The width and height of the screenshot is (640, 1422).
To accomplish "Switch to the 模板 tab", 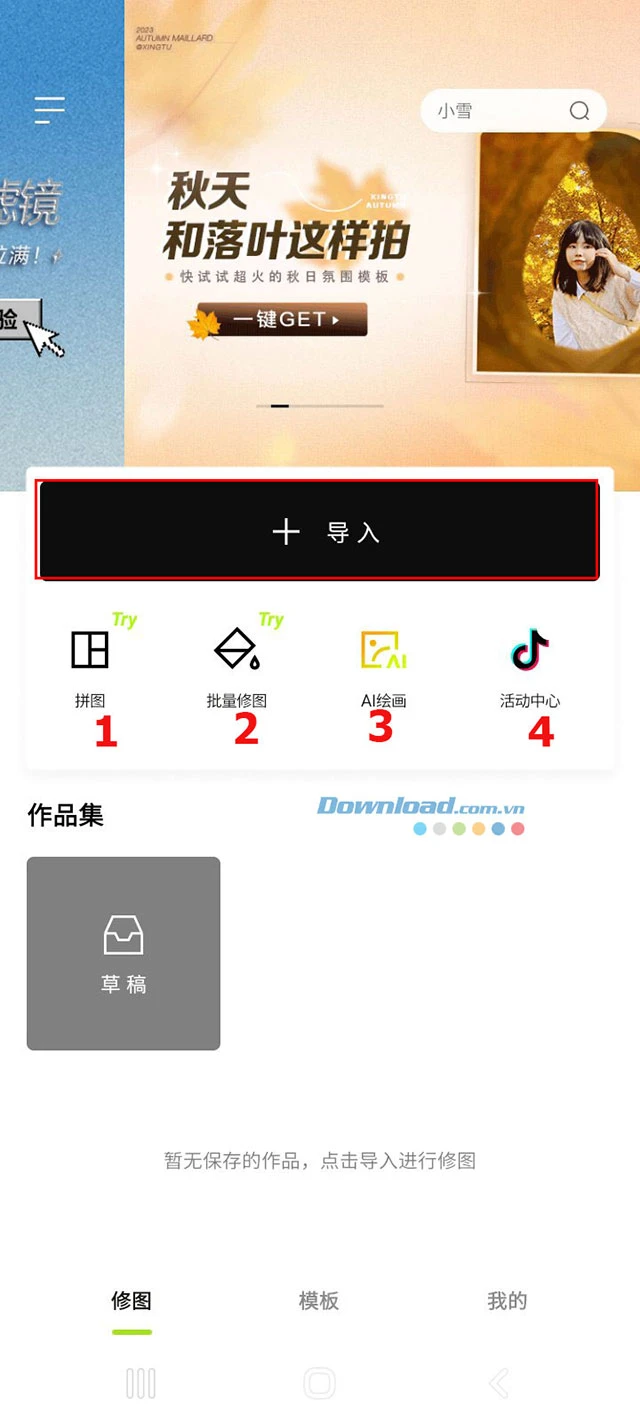I will (319, 1301).
